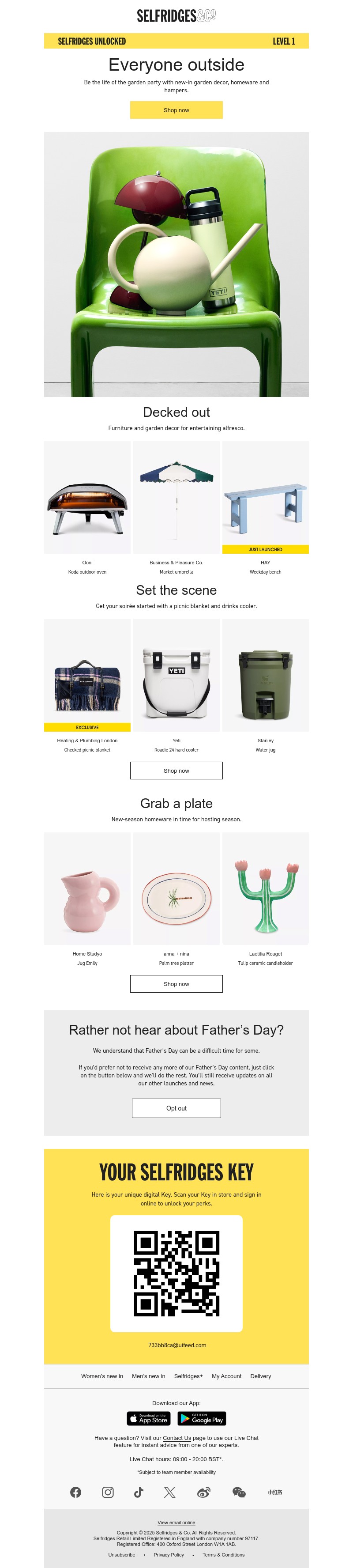Open the Laetitia Rouget tulip candleholder
The height and width of the screenshot is (1568, 353).
[x=265, y=889]
